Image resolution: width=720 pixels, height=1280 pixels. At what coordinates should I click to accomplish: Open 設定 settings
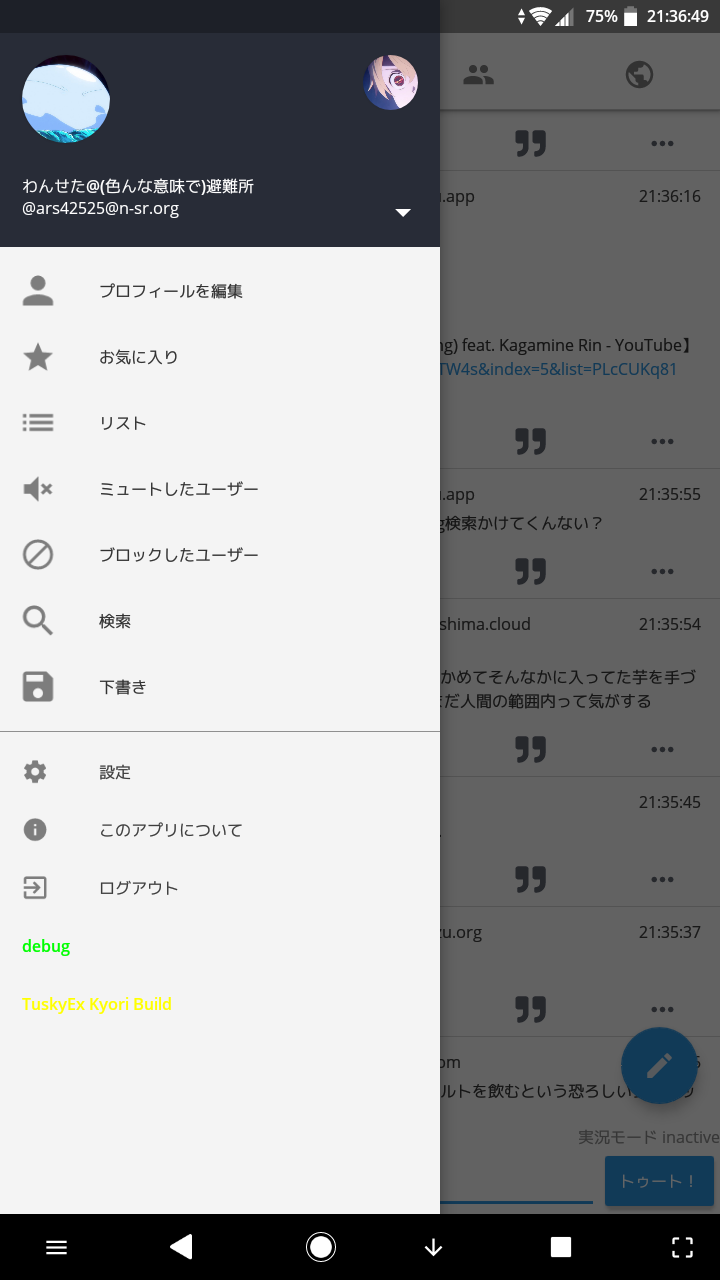tap(115, 772)
